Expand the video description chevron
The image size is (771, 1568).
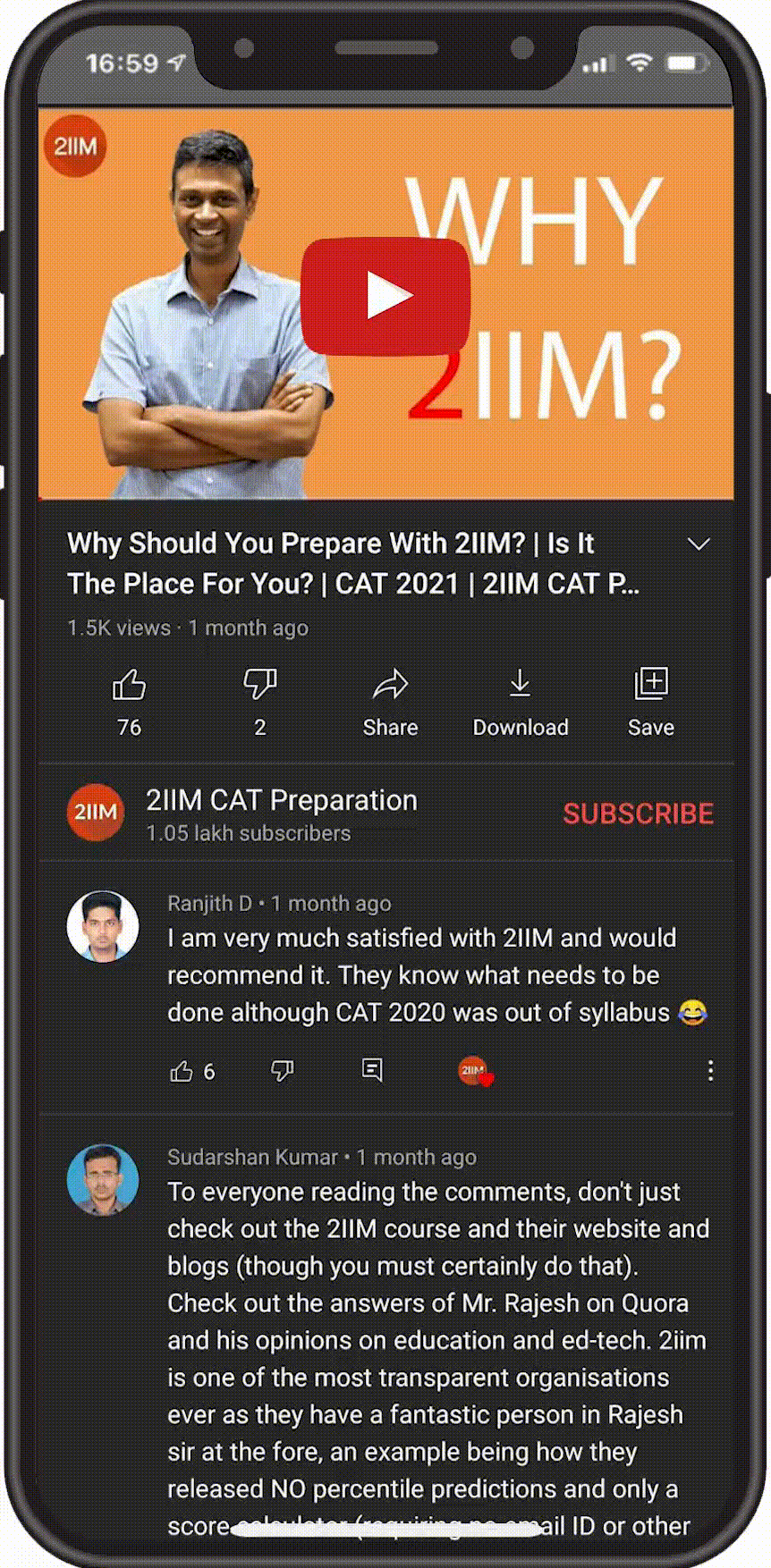[699, 544]
